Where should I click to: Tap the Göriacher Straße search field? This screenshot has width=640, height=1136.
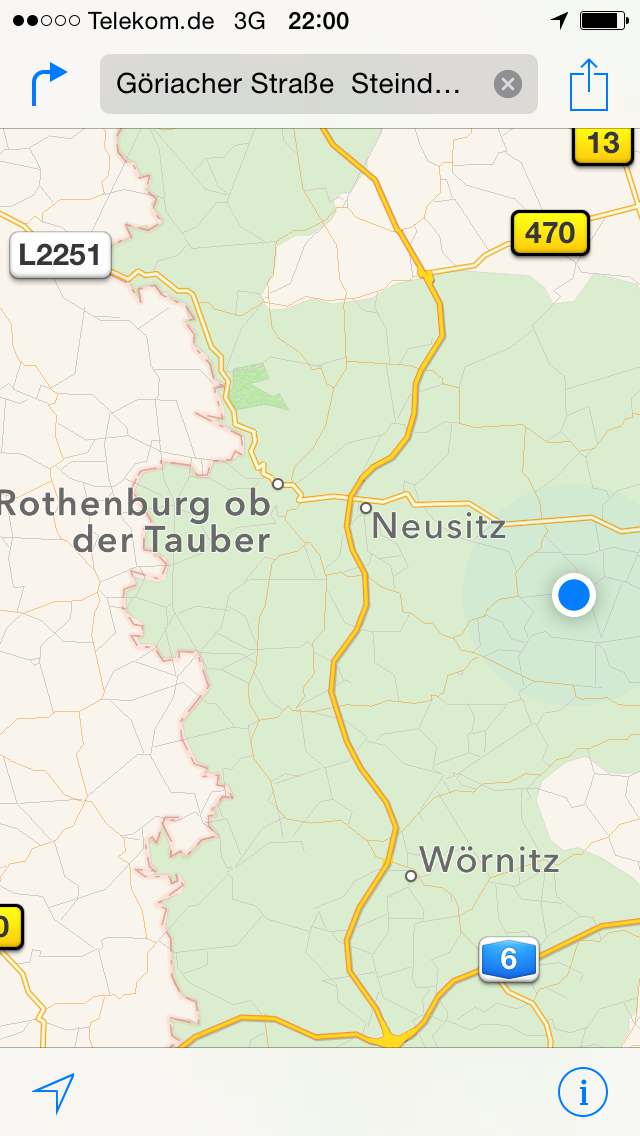tap(319, 84)
